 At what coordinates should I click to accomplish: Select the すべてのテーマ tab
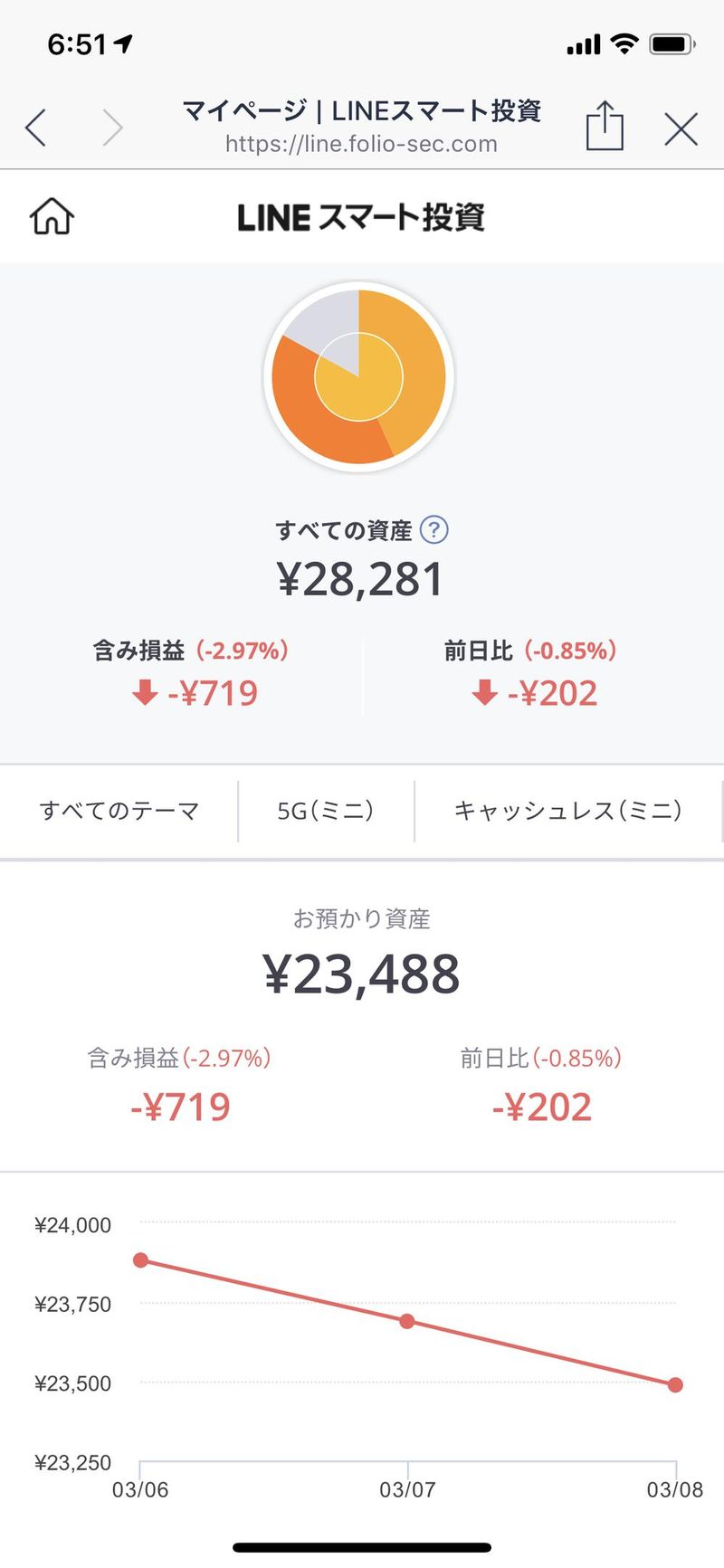point(119,811)
